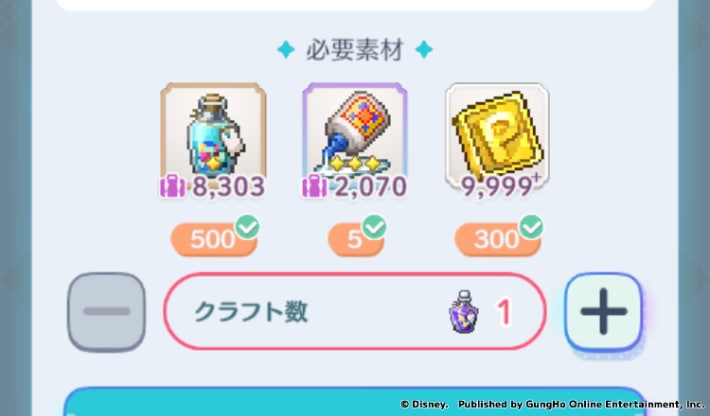The height and width of the screenshot is (416, 710).
Task: Increase craft count with plus button
Action: [603, 311]
